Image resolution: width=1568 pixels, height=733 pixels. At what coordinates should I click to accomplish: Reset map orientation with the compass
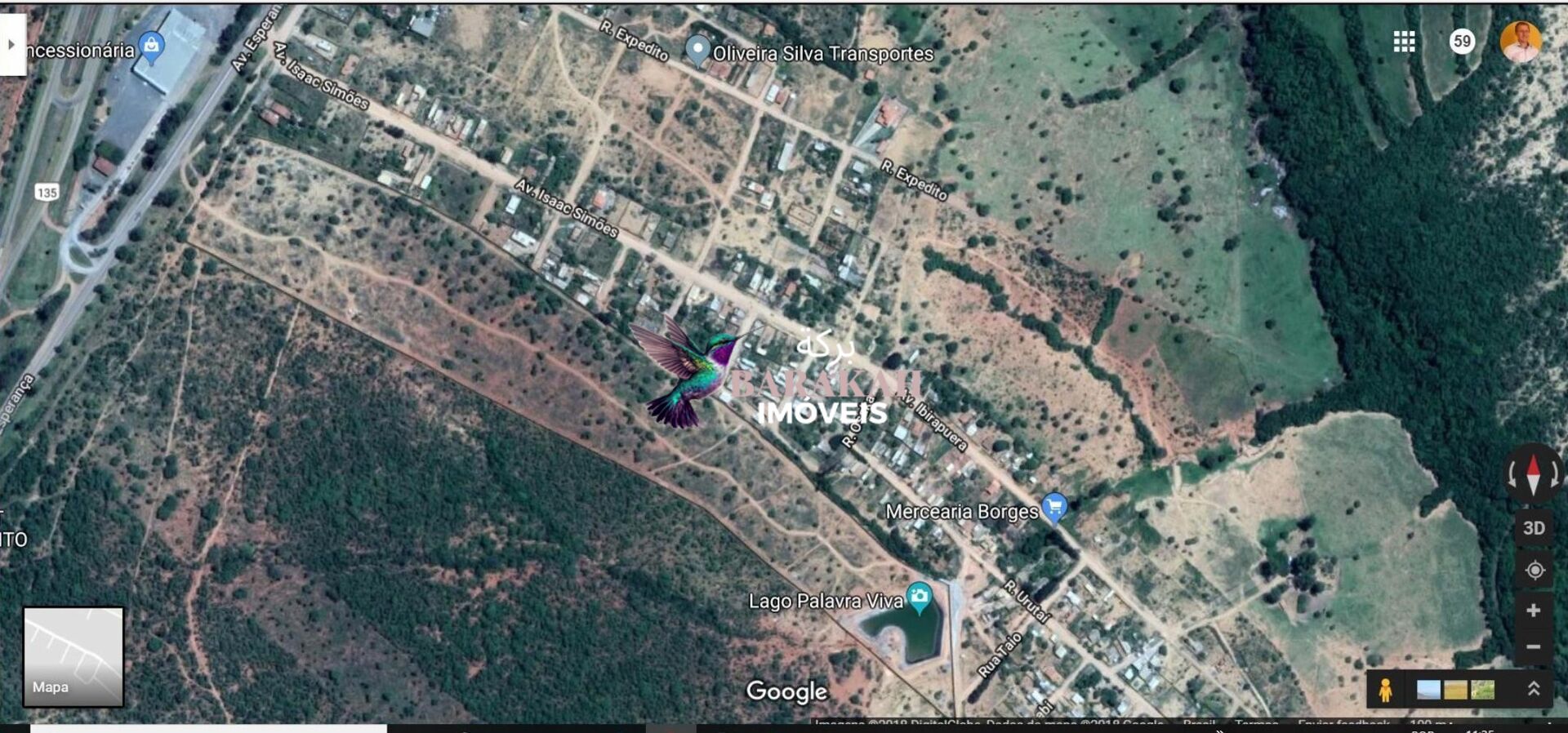[1533, 473]
